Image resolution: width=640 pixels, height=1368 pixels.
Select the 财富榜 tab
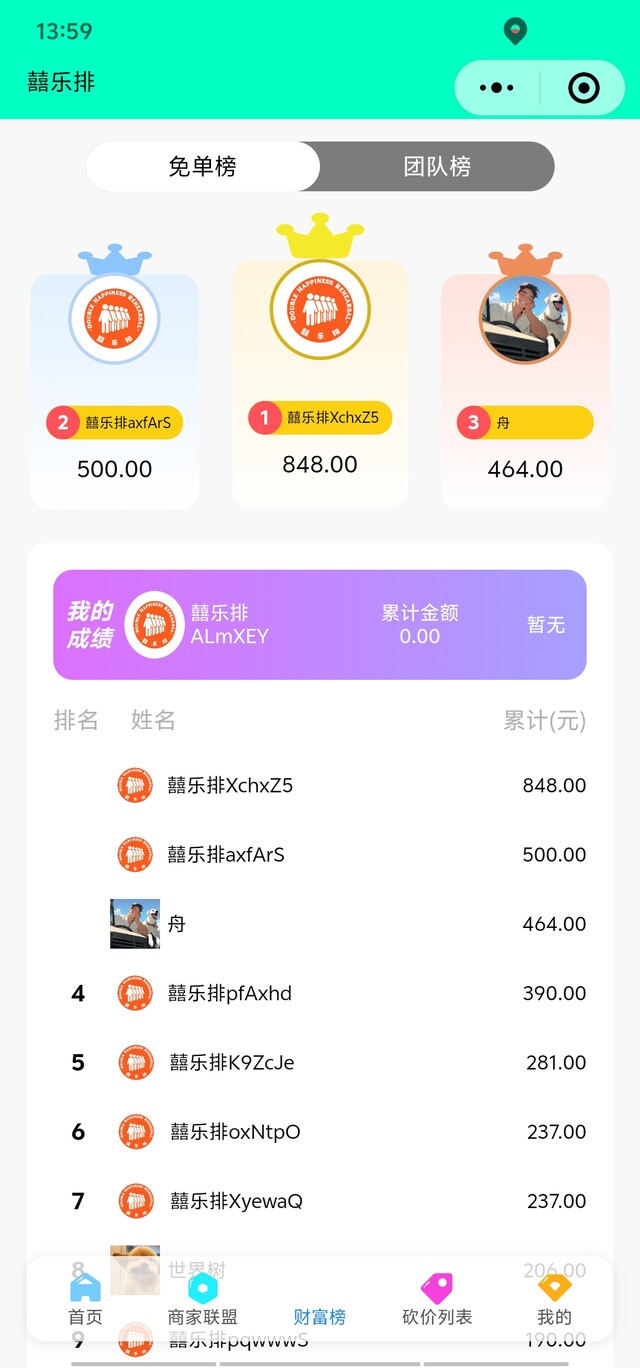[x=320, y=1314]
